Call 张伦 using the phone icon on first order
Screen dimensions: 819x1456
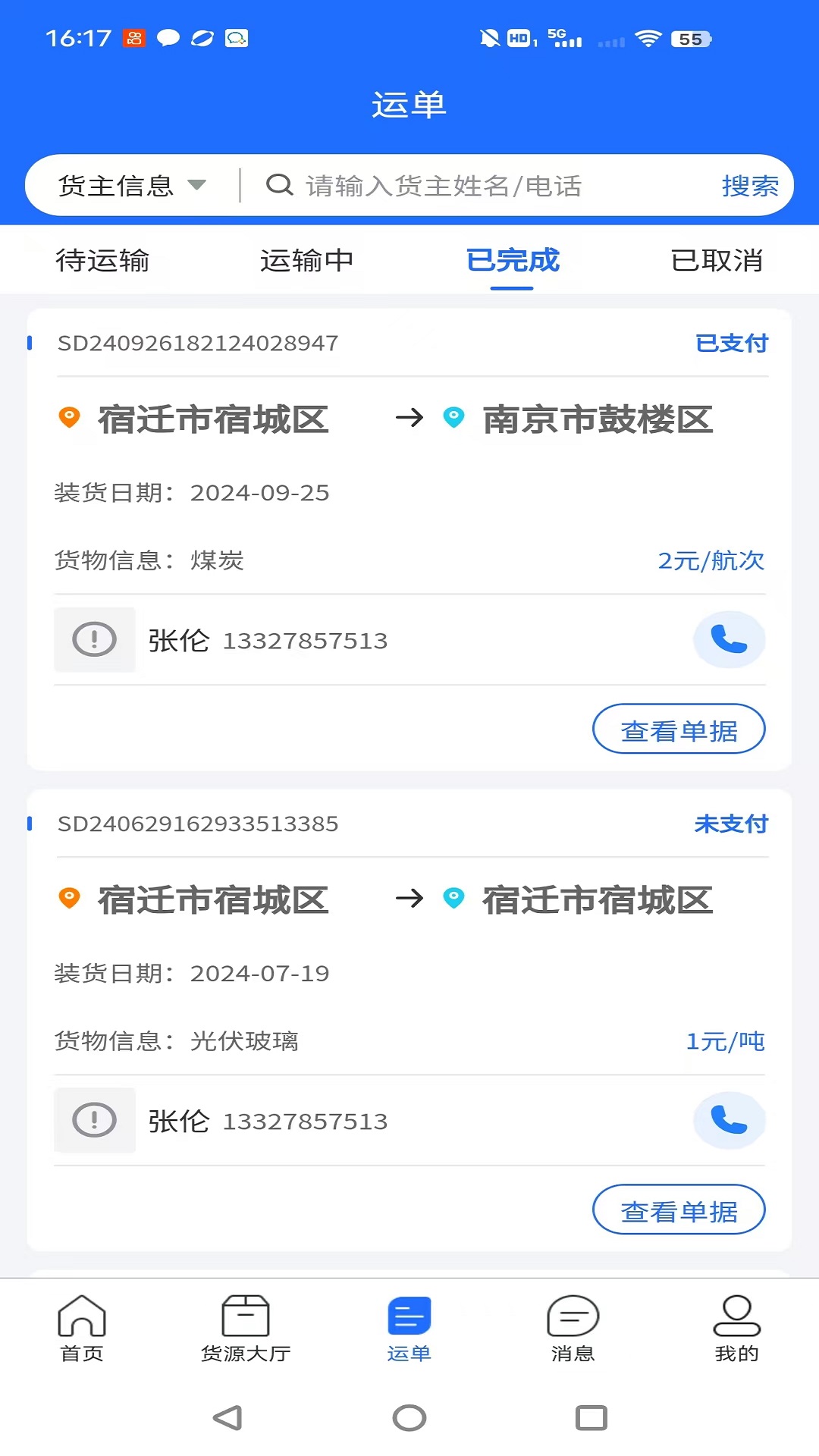729,639
